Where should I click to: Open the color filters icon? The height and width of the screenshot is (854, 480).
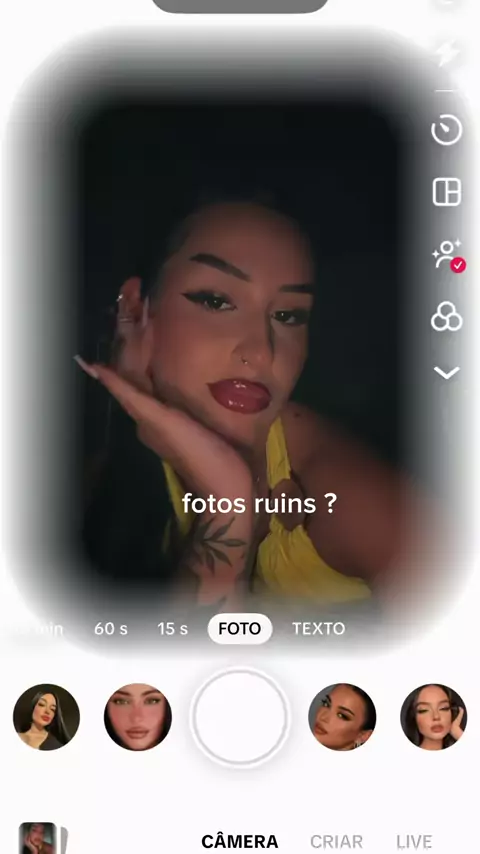point(447,317)
